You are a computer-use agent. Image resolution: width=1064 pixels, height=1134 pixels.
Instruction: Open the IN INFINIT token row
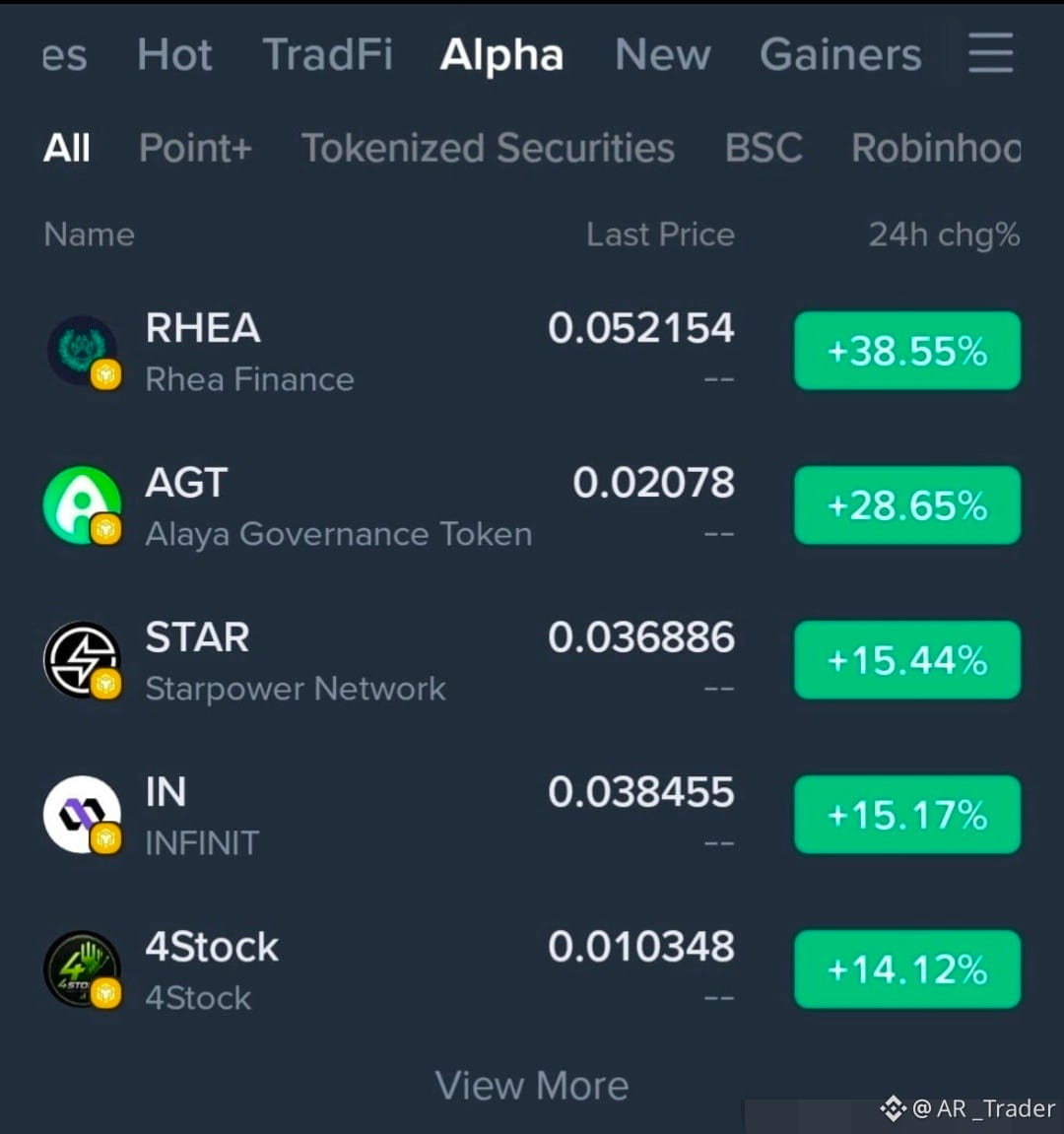coord(532,815)
